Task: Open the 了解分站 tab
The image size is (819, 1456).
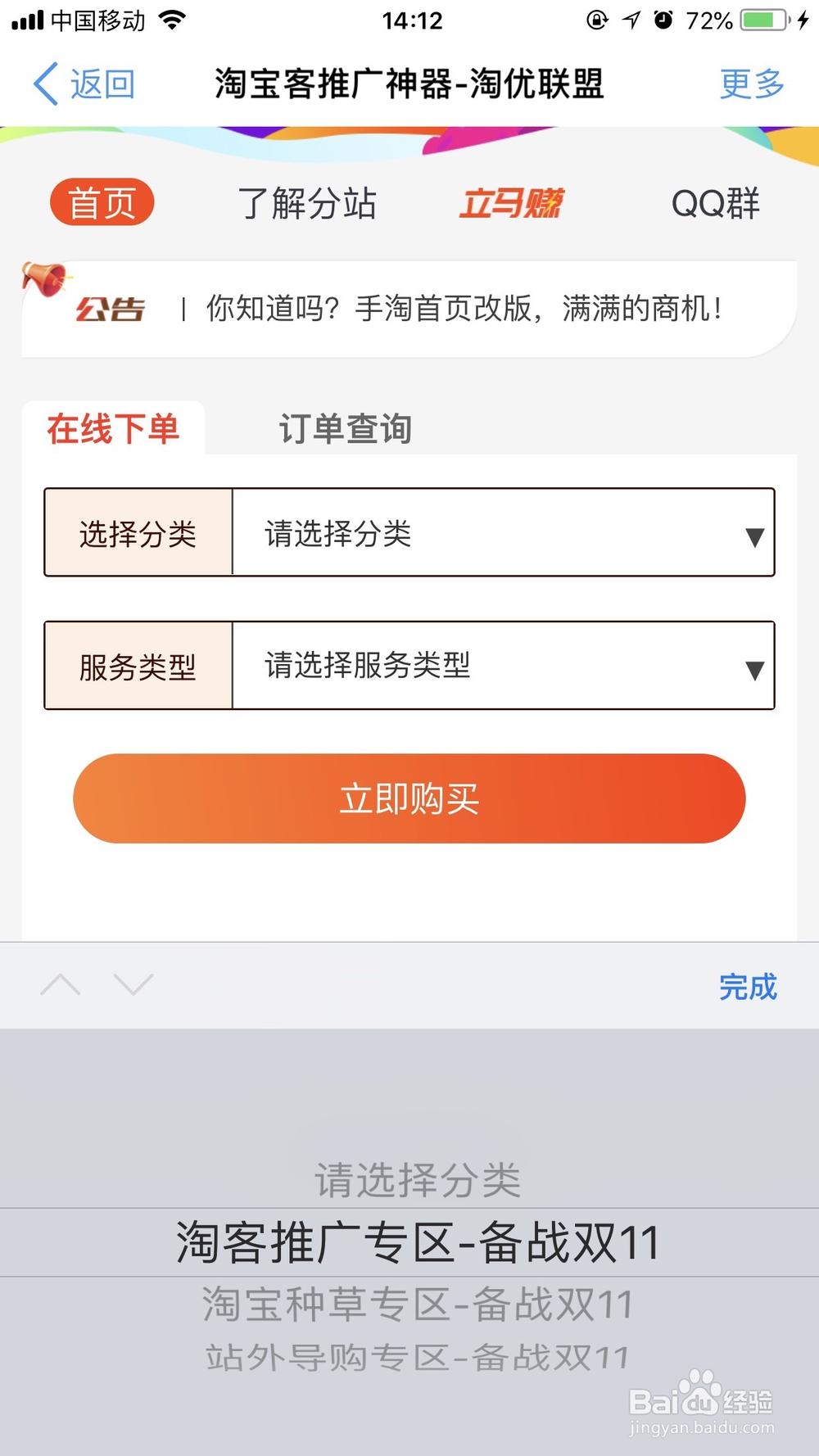Action: tap(306, 203)
